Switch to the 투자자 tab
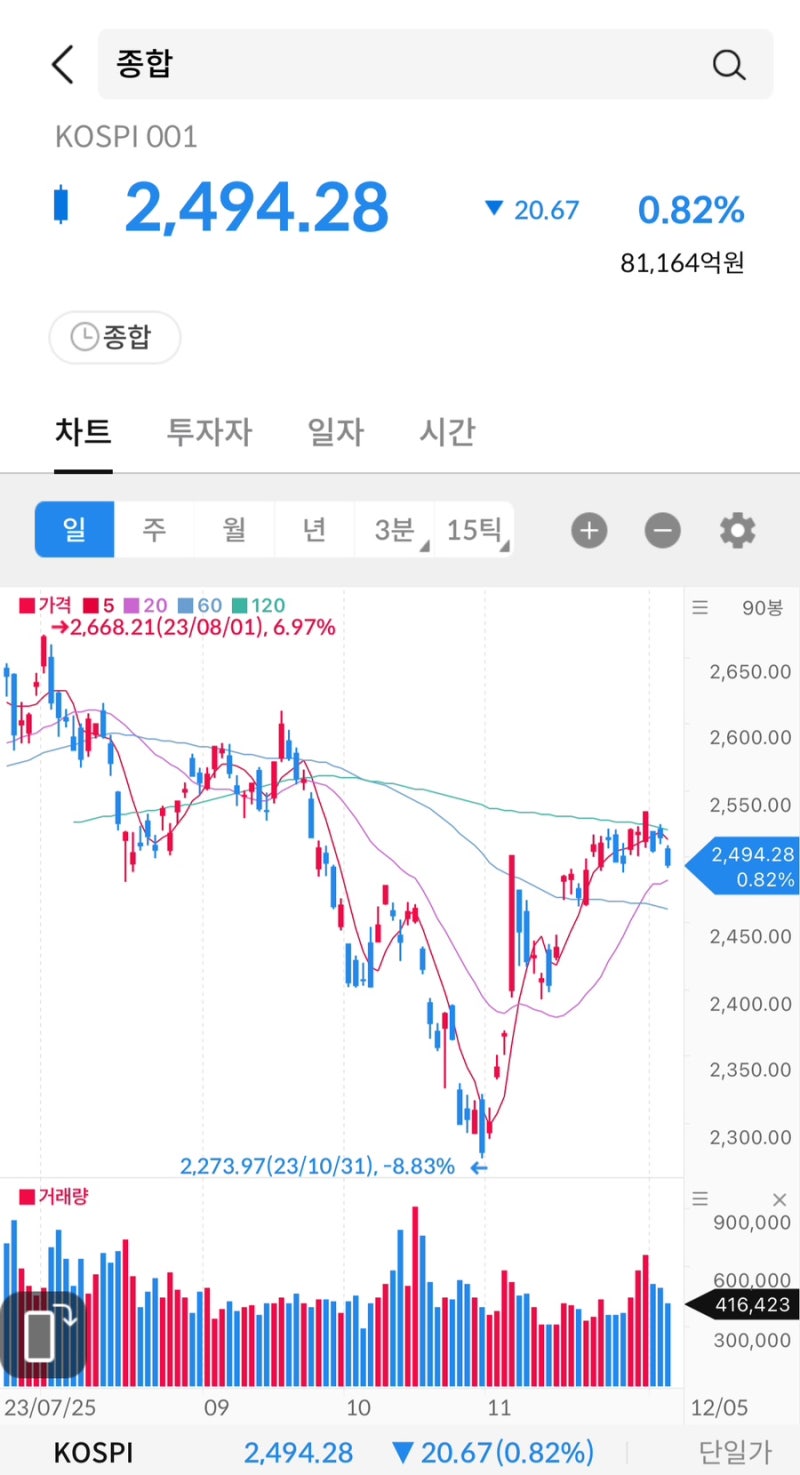The image size is (800, 1475). [209, 432]
